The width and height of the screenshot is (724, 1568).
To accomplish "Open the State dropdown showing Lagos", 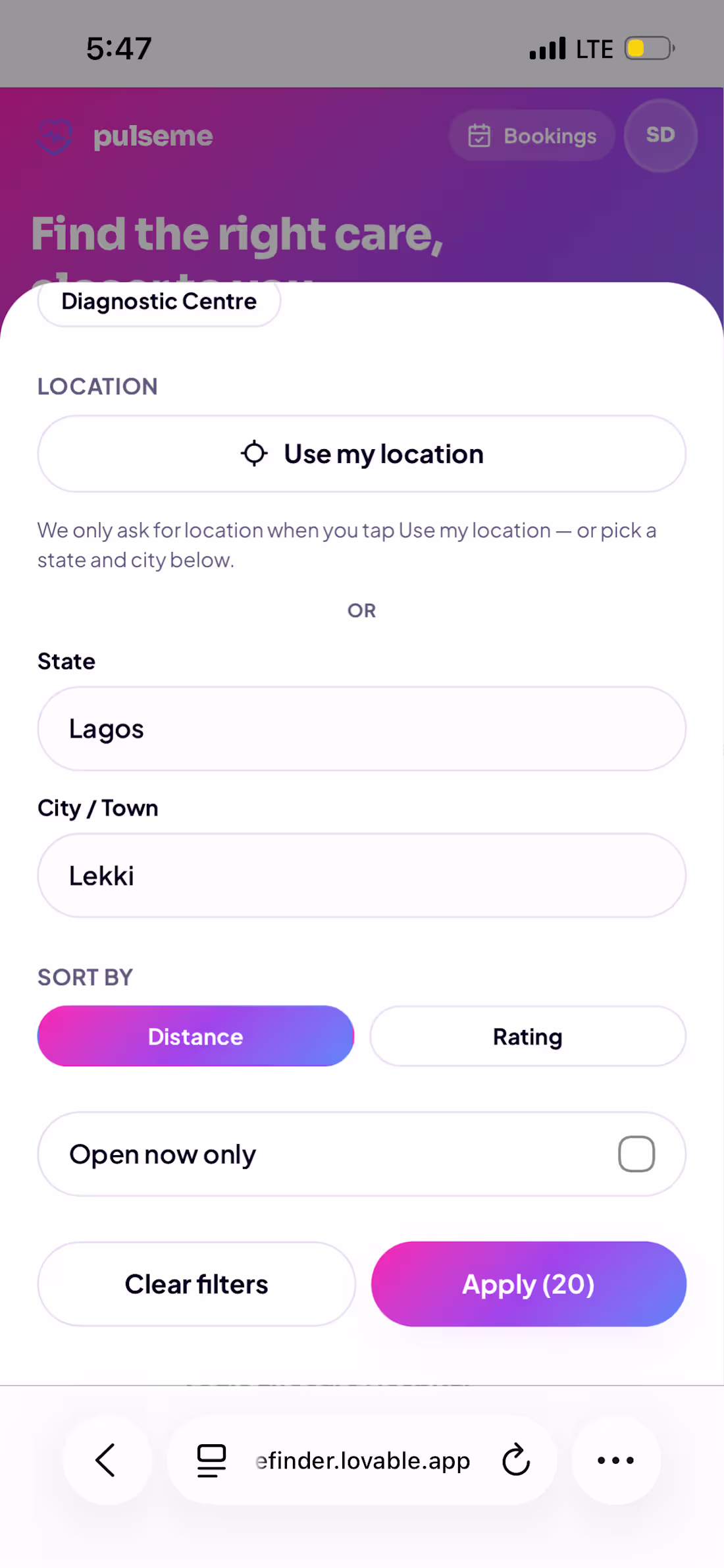I will [361, 728].
